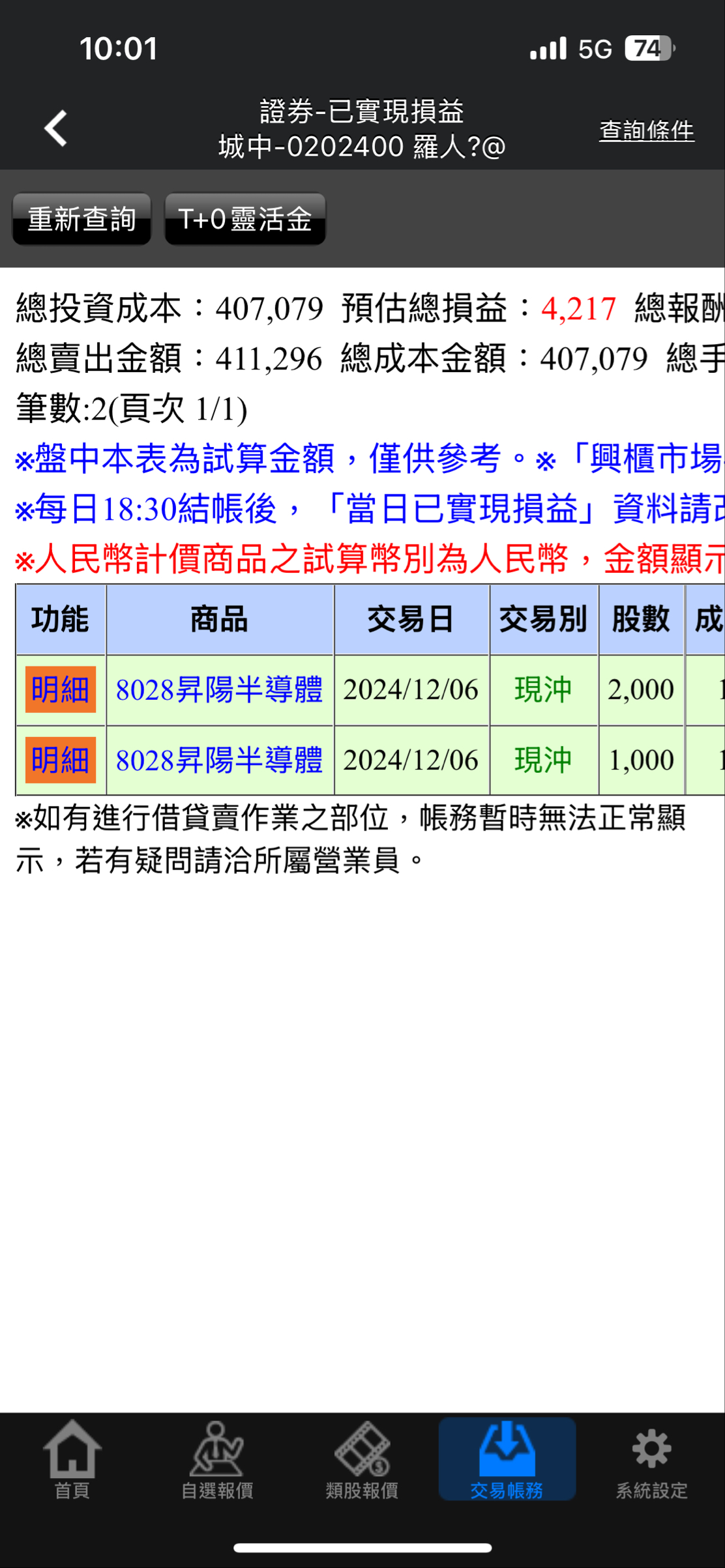725x1568 pixels.
Task: Open T+0靈活金
Action: click(x=245, y=219)
